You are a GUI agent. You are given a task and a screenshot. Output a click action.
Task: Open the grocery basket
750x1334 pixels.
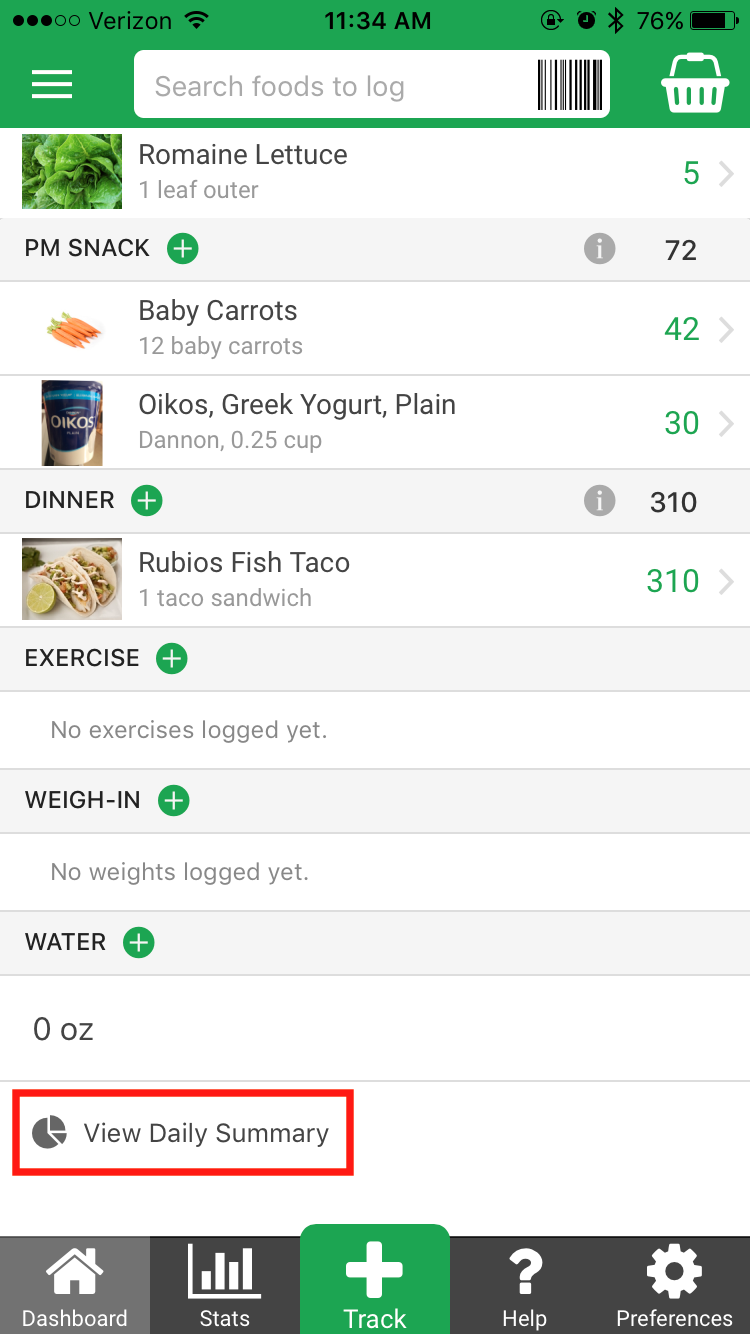click(695, 84)
